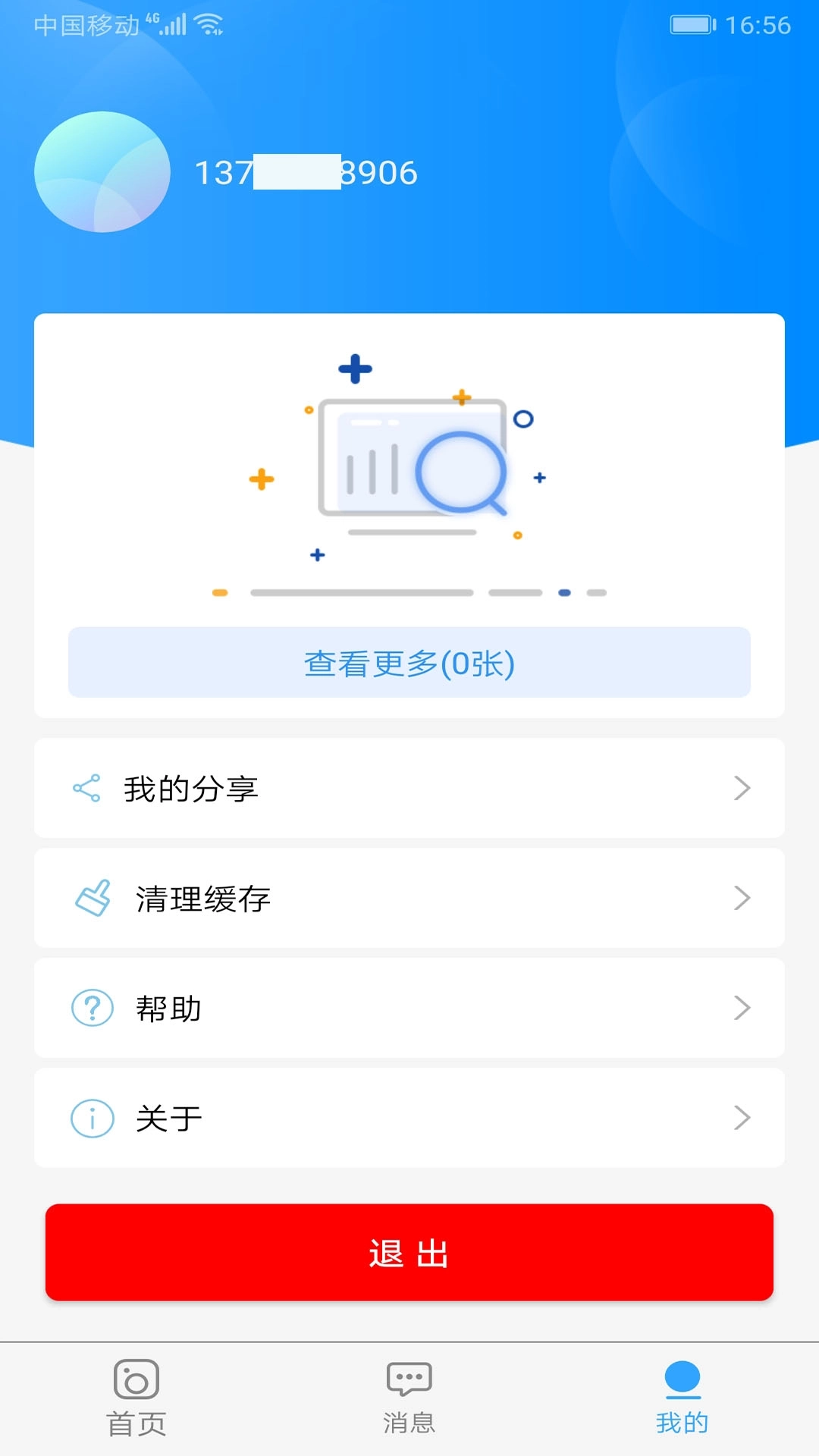Open 清理缓存 via its right arrow
Viewport: 819px width, 1456px height.
[743, 899]
